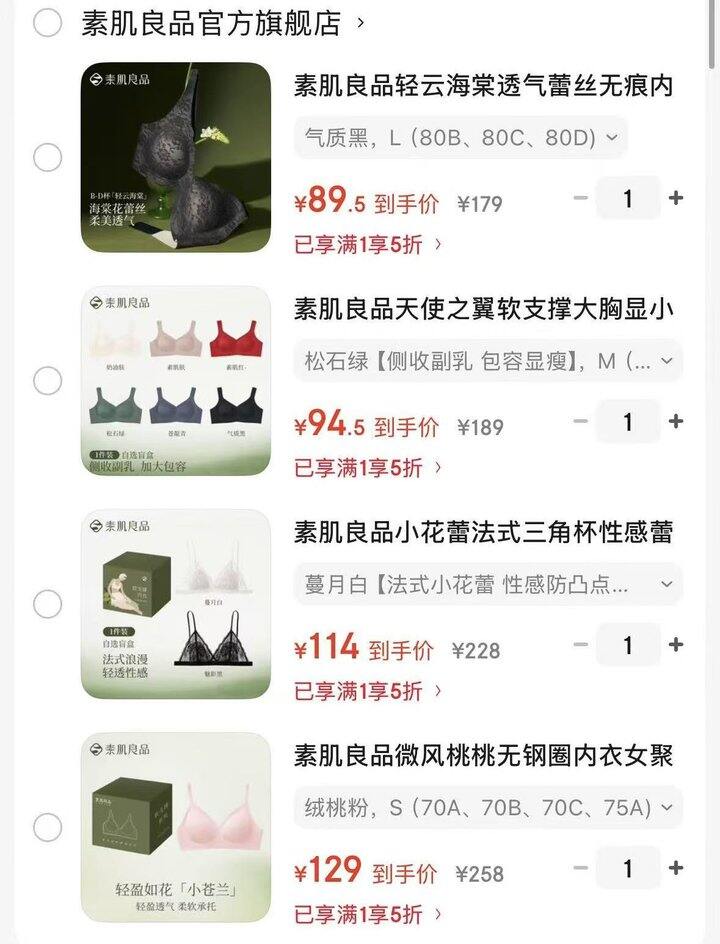Change the 气质黑, L size option

click(460, 137)
